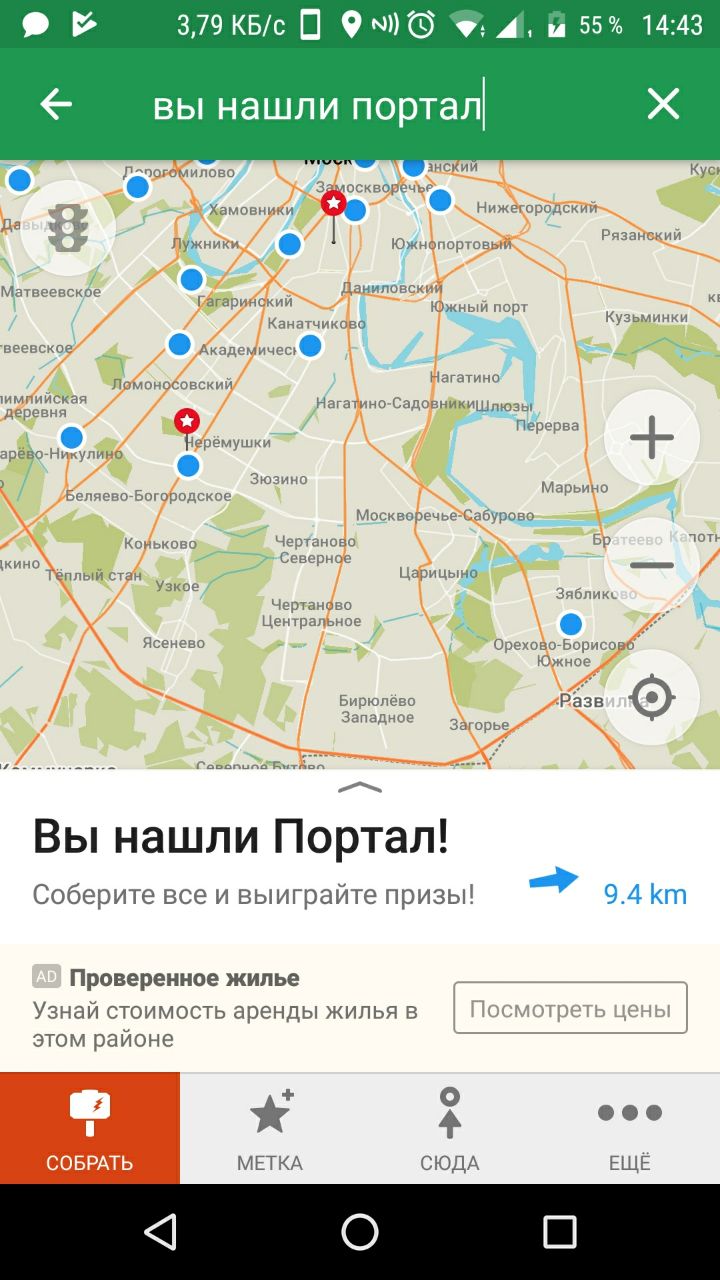Expand the place details panel

coord(360,787)
